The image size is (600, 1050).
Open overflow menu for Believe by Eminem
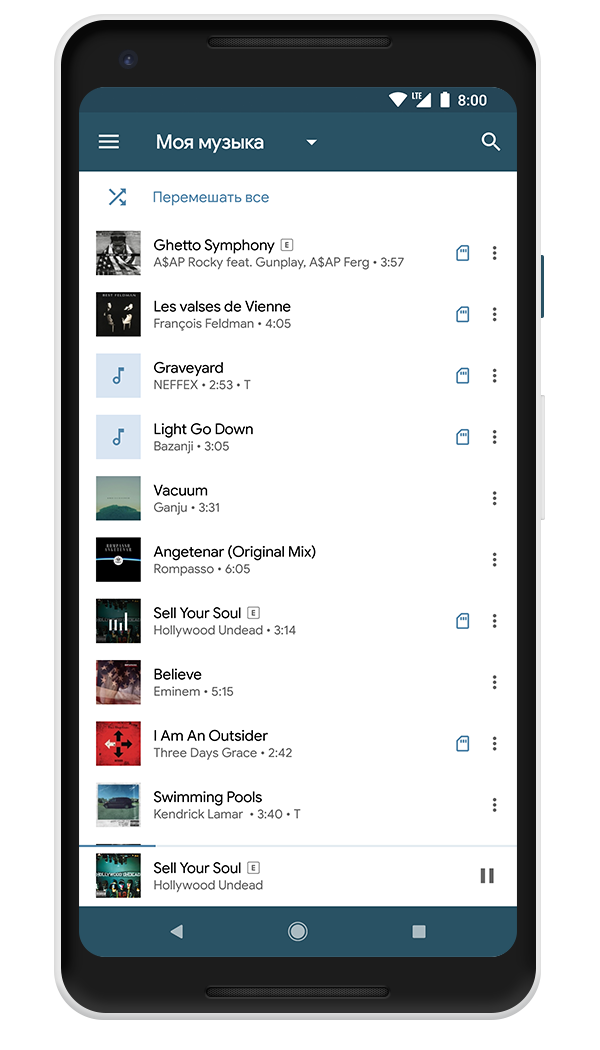(x=494, y=682)
